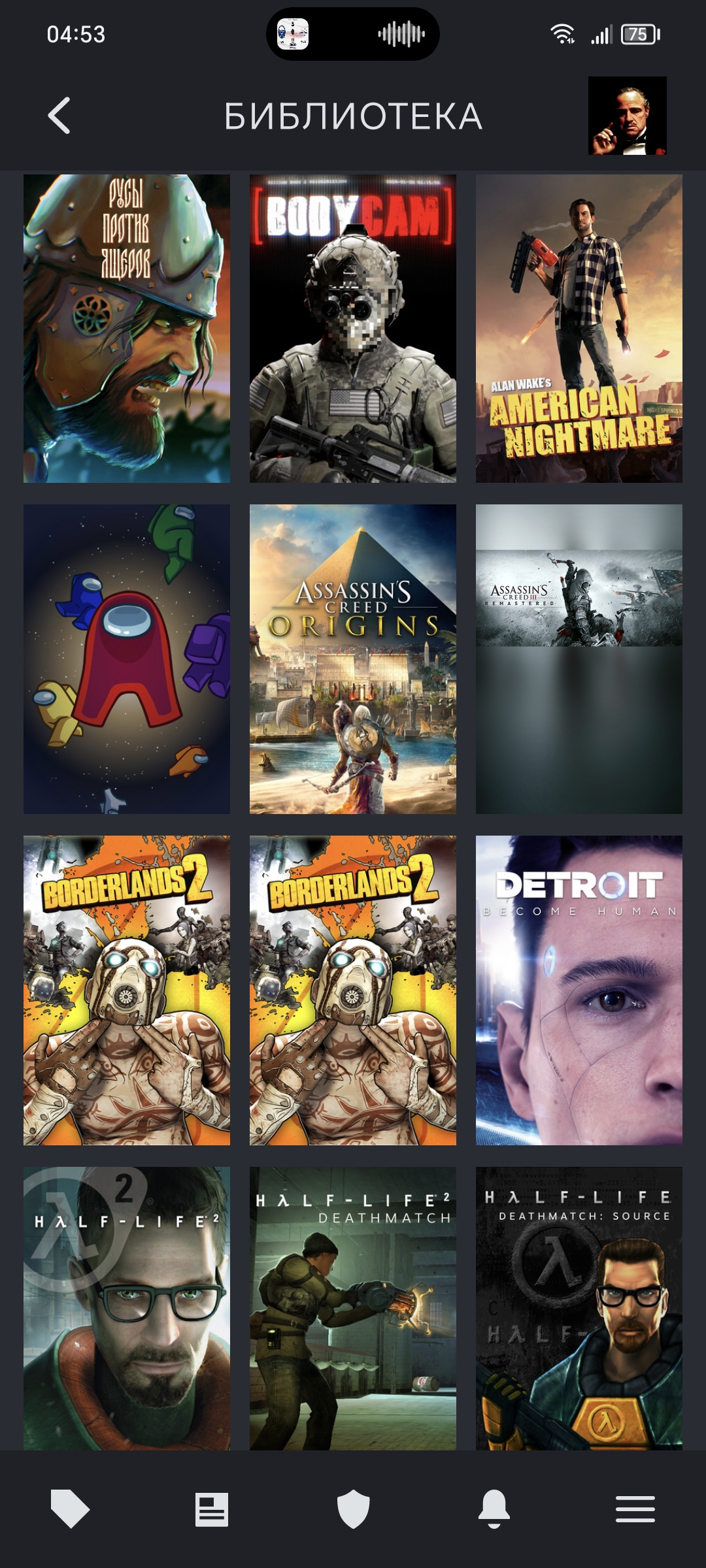This screenshot has height=1568, width=706.
Task: Open the notifications bell
Action: [494, 1509]
